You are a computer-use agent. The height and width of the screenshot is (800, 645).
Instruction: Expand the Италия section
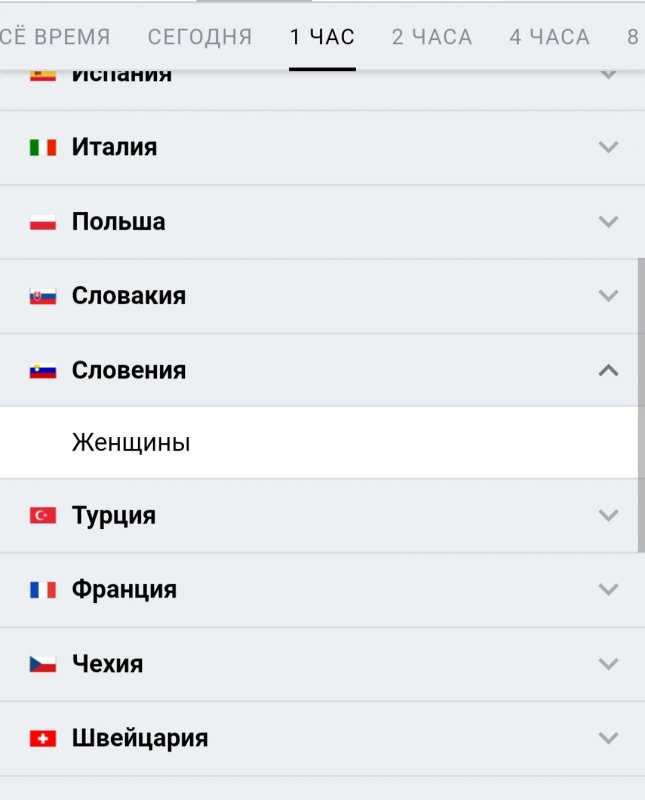click(x=320, y=147)
